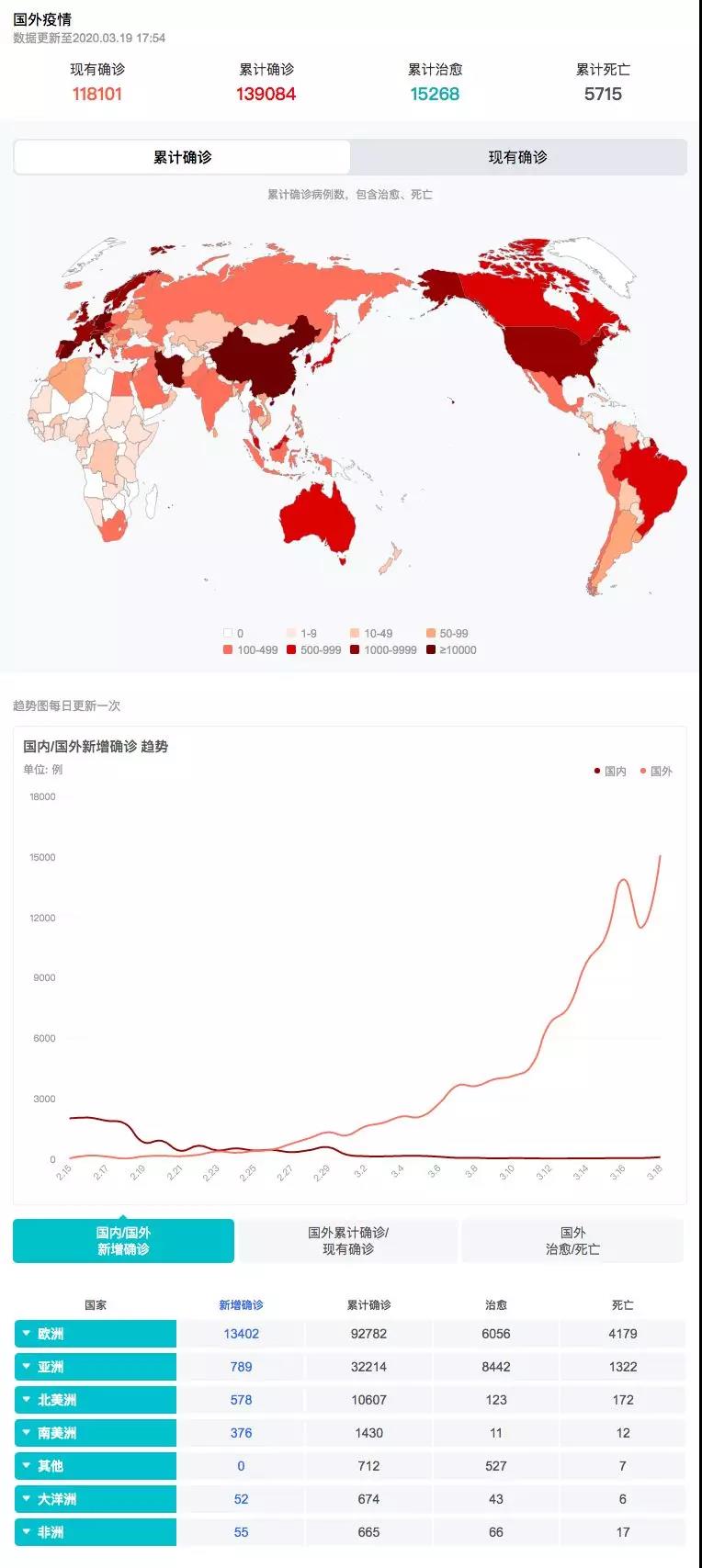Show the 国外累计确诊/现有确诊 trend chart
702x1568 pixels.
(348, 1240)
